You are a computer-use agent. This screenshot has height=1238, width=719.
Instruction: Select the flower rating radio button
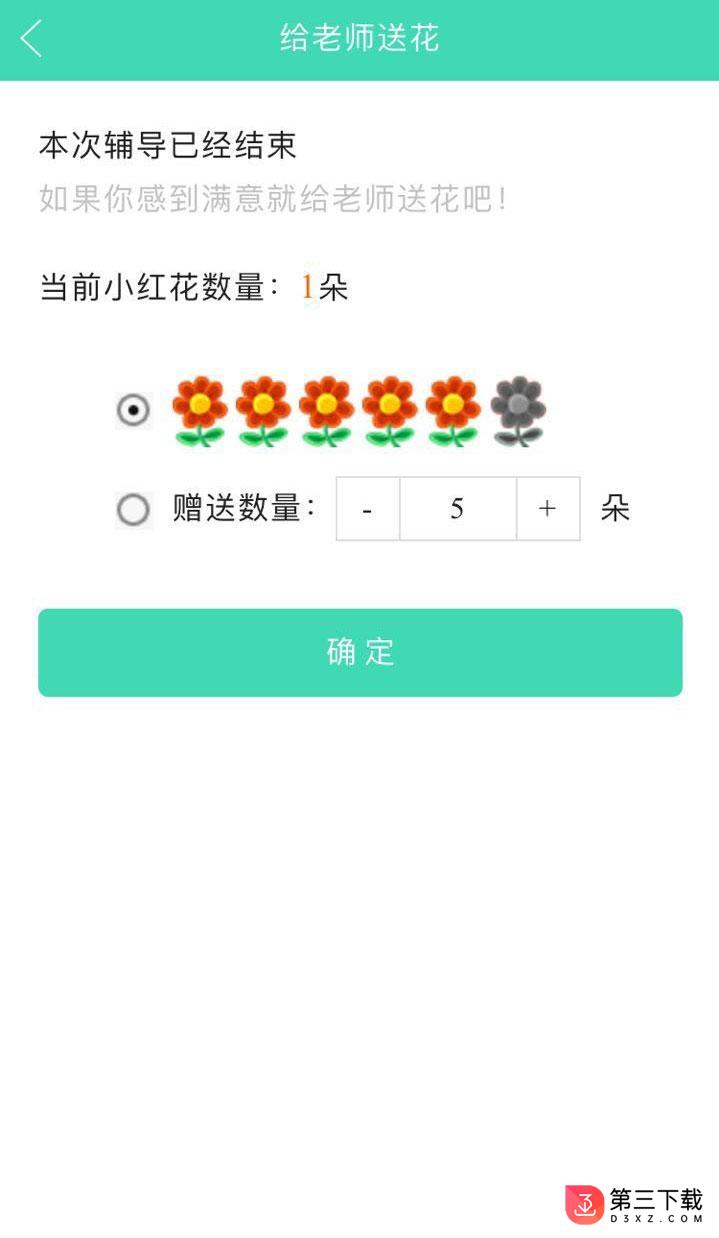pos(133,410)
